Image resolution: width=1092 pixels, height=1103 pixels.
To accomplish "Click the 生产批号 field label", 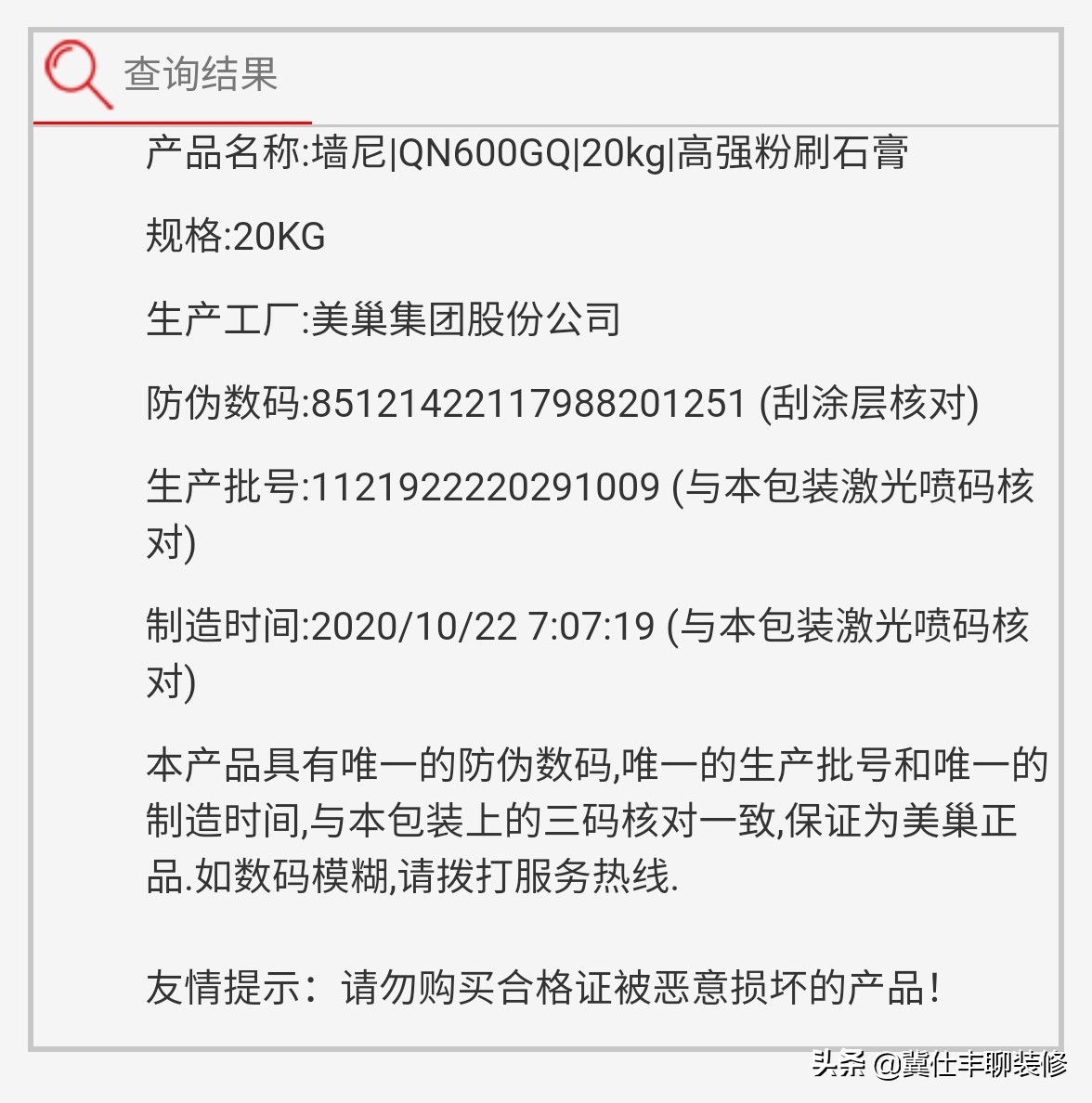I will (223, 486).
